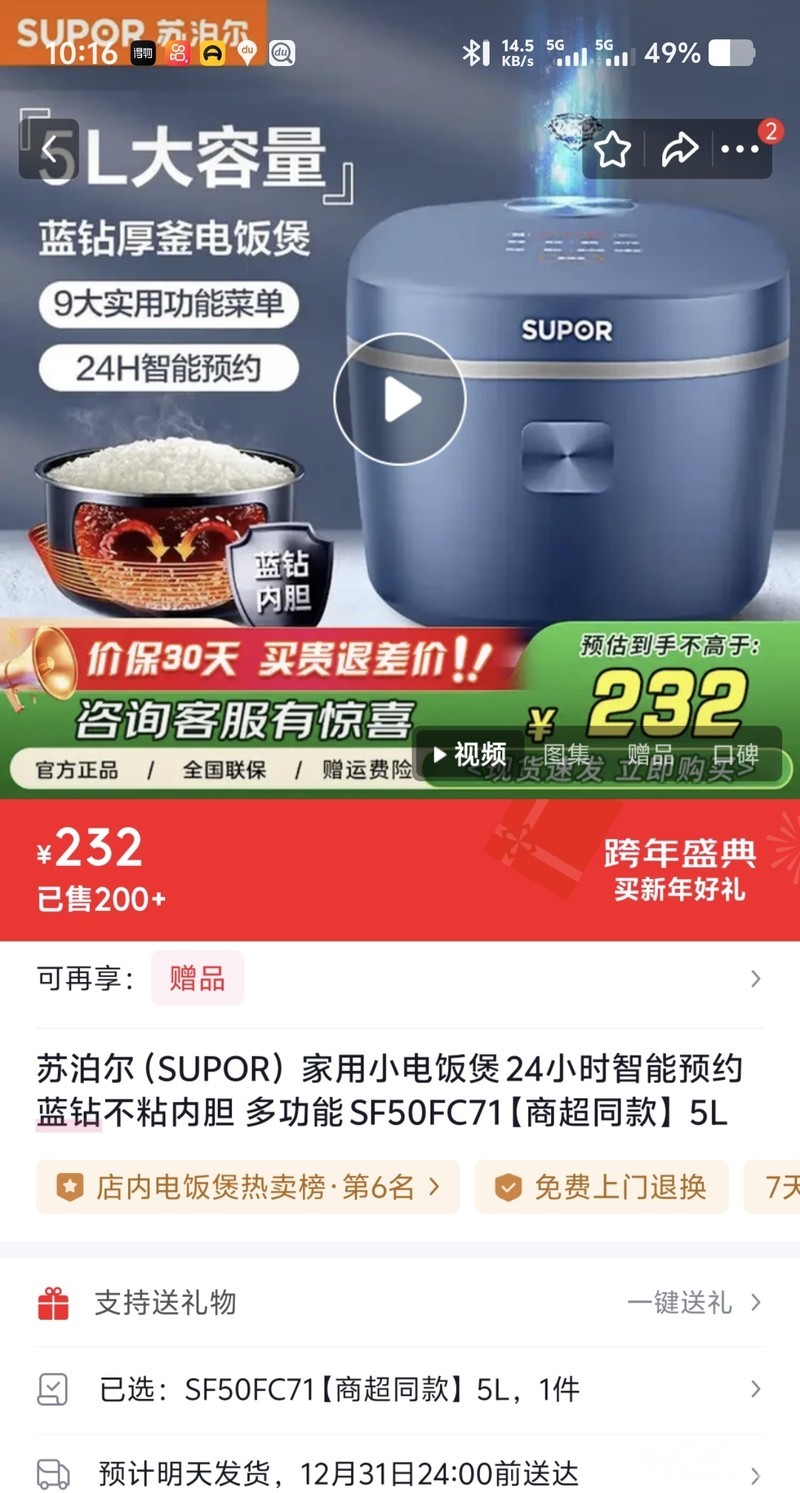Switch to the 赠品 media tab
This screenshot has width=800, height=1493.
pyautogui.click(x=651, y=755)
